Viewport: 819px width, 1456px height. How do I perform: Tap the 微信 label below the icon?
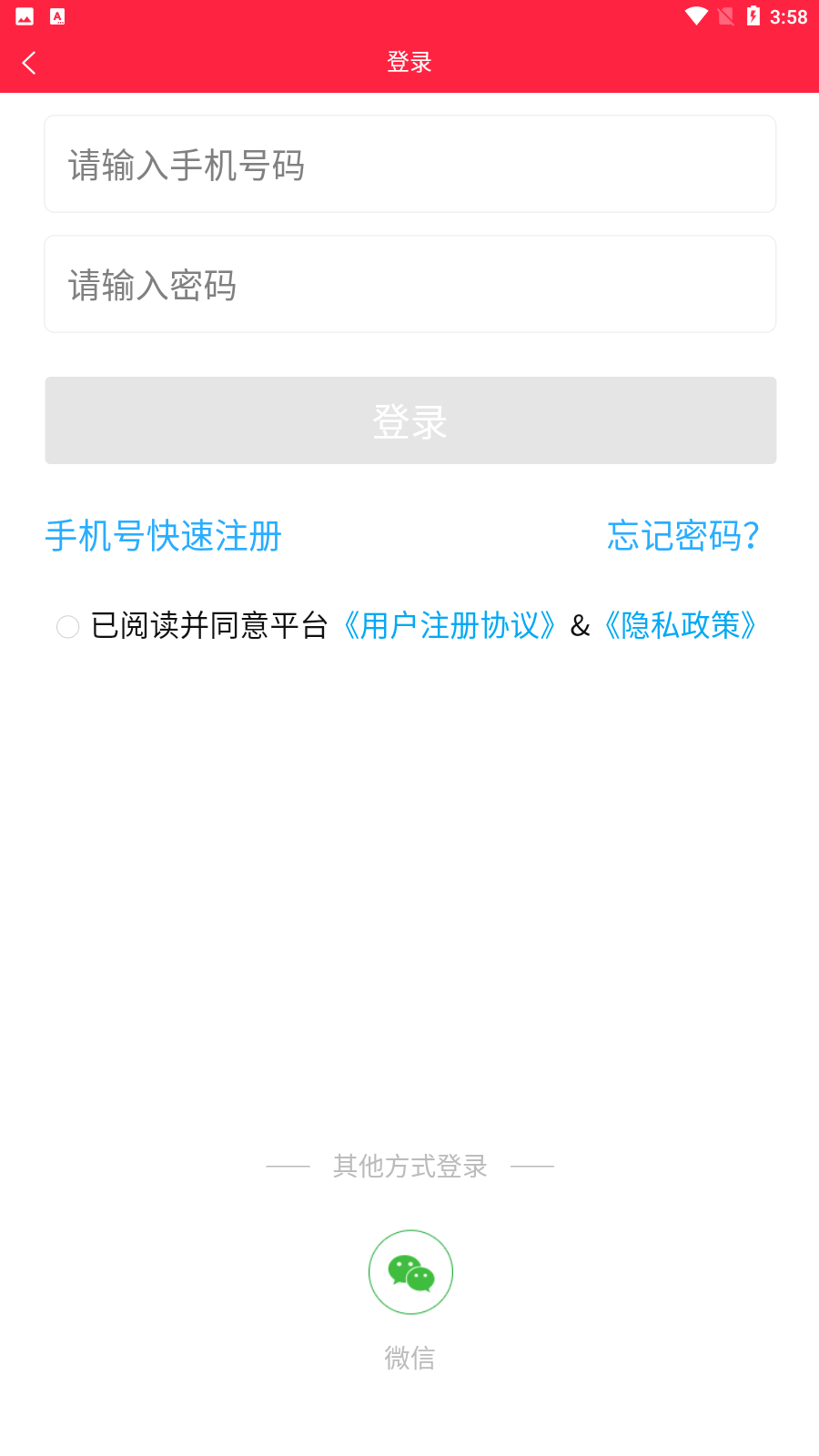point(409,1360)
